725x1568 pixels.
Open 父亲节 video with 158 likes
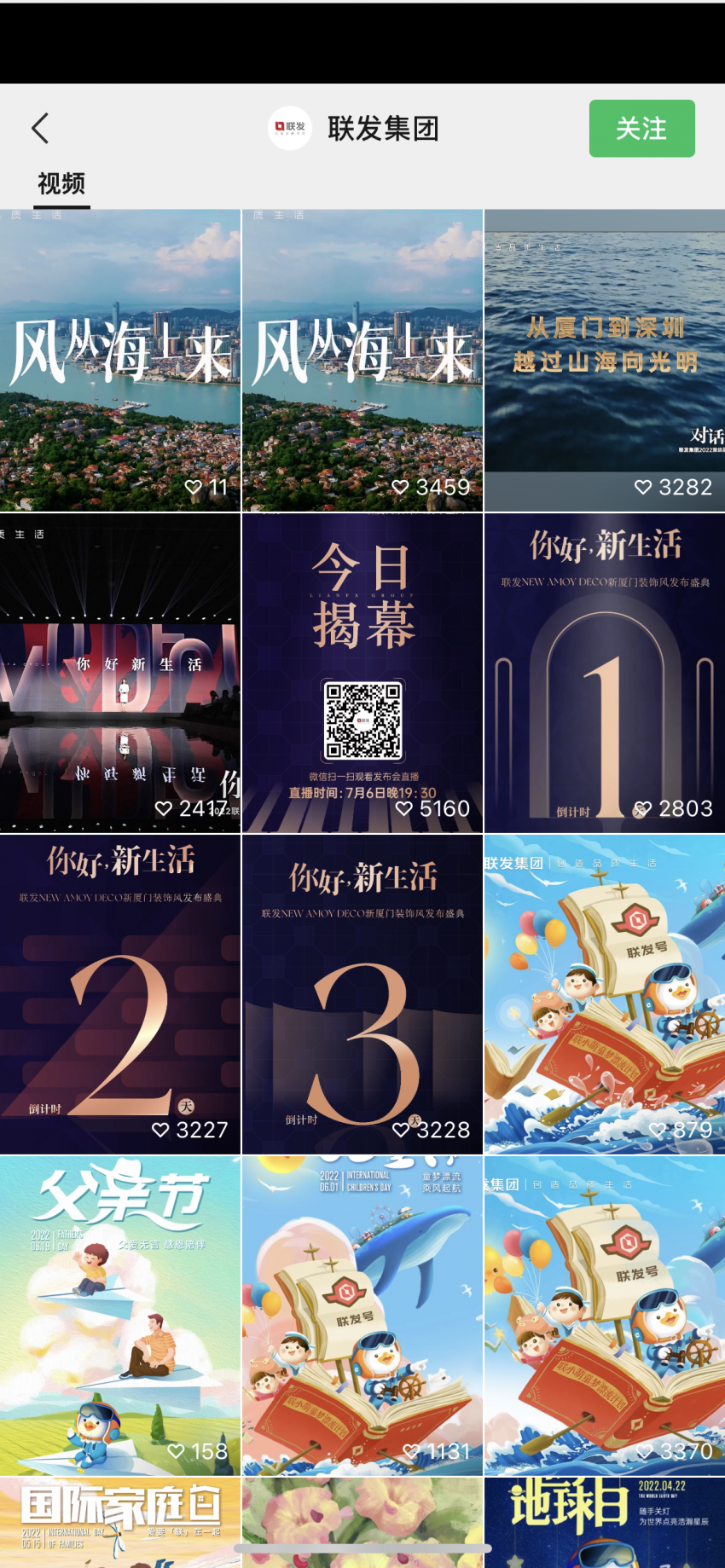click(119, 1315)
